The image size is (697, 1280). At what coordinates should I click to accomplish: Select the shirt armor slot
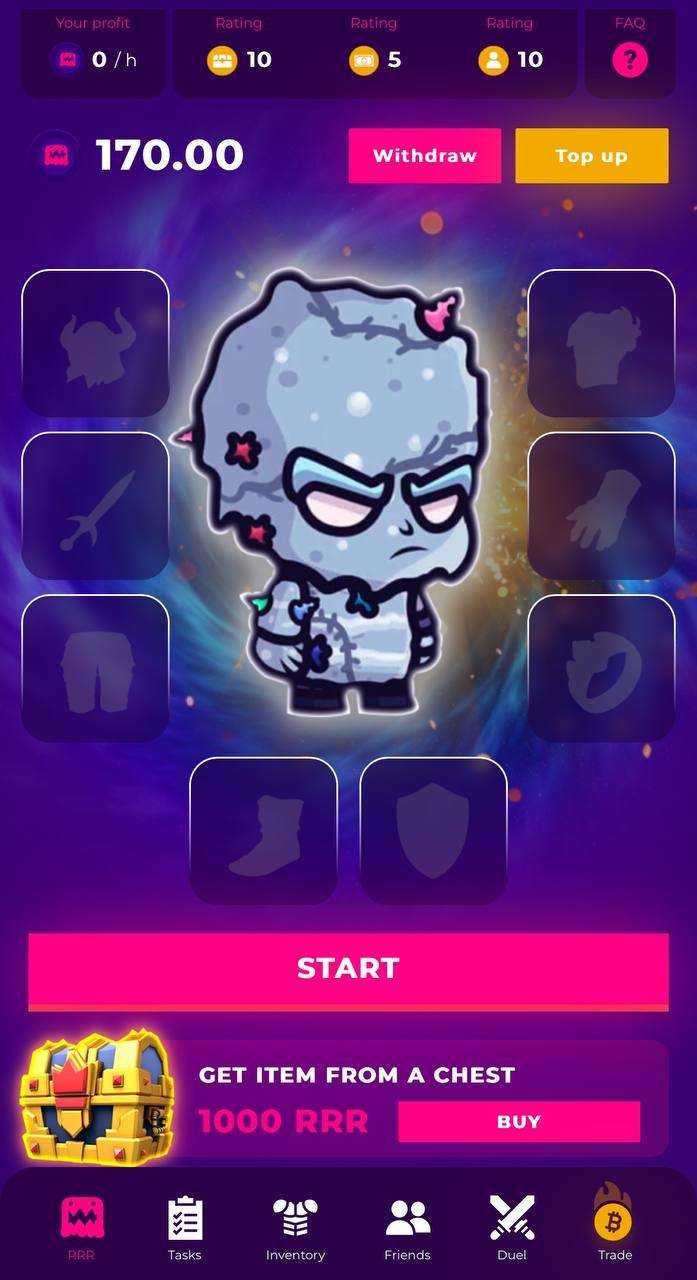click(x=601, y=343)
